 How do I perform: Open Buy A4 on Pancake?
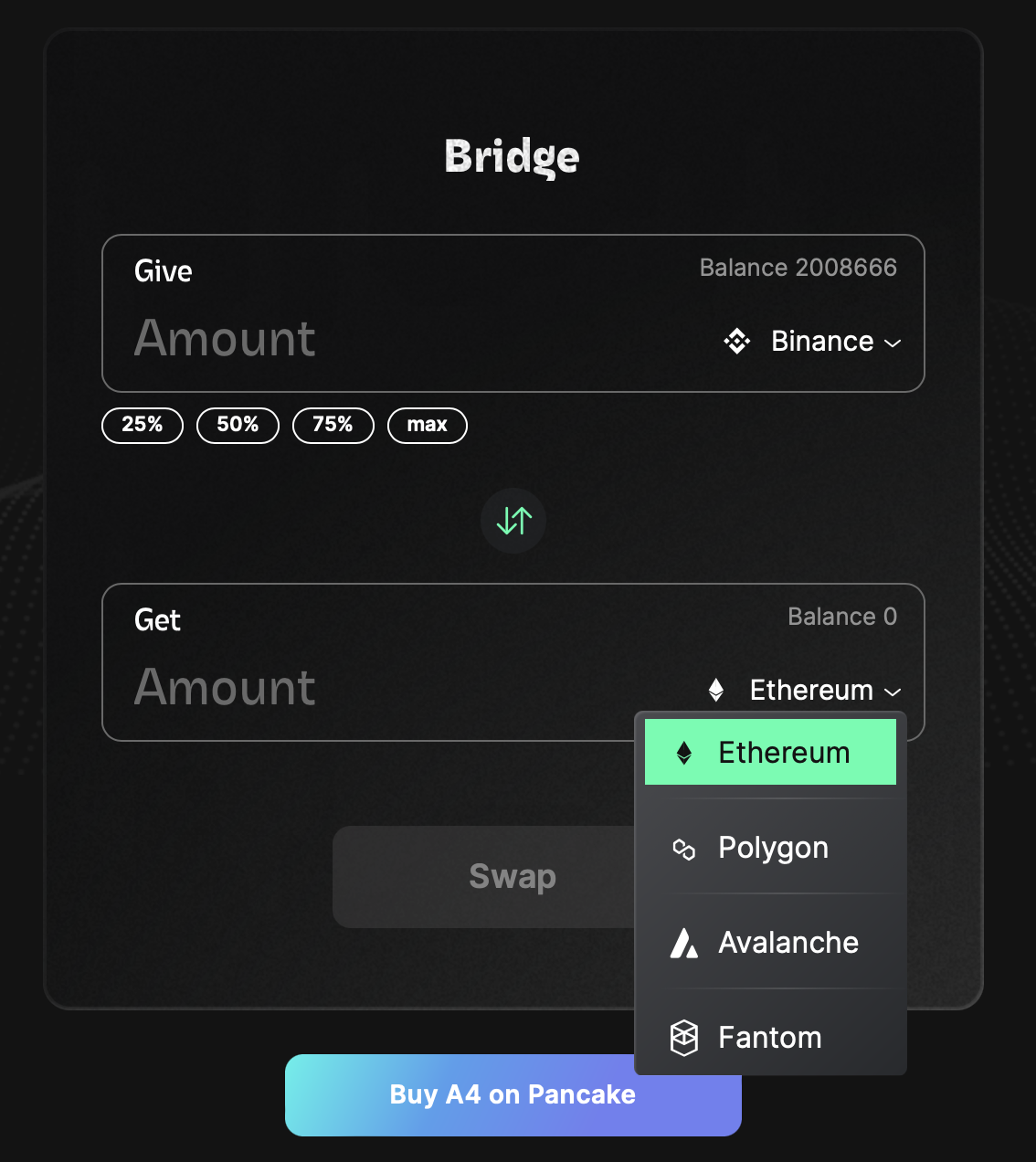click(x=457, y=1095)
